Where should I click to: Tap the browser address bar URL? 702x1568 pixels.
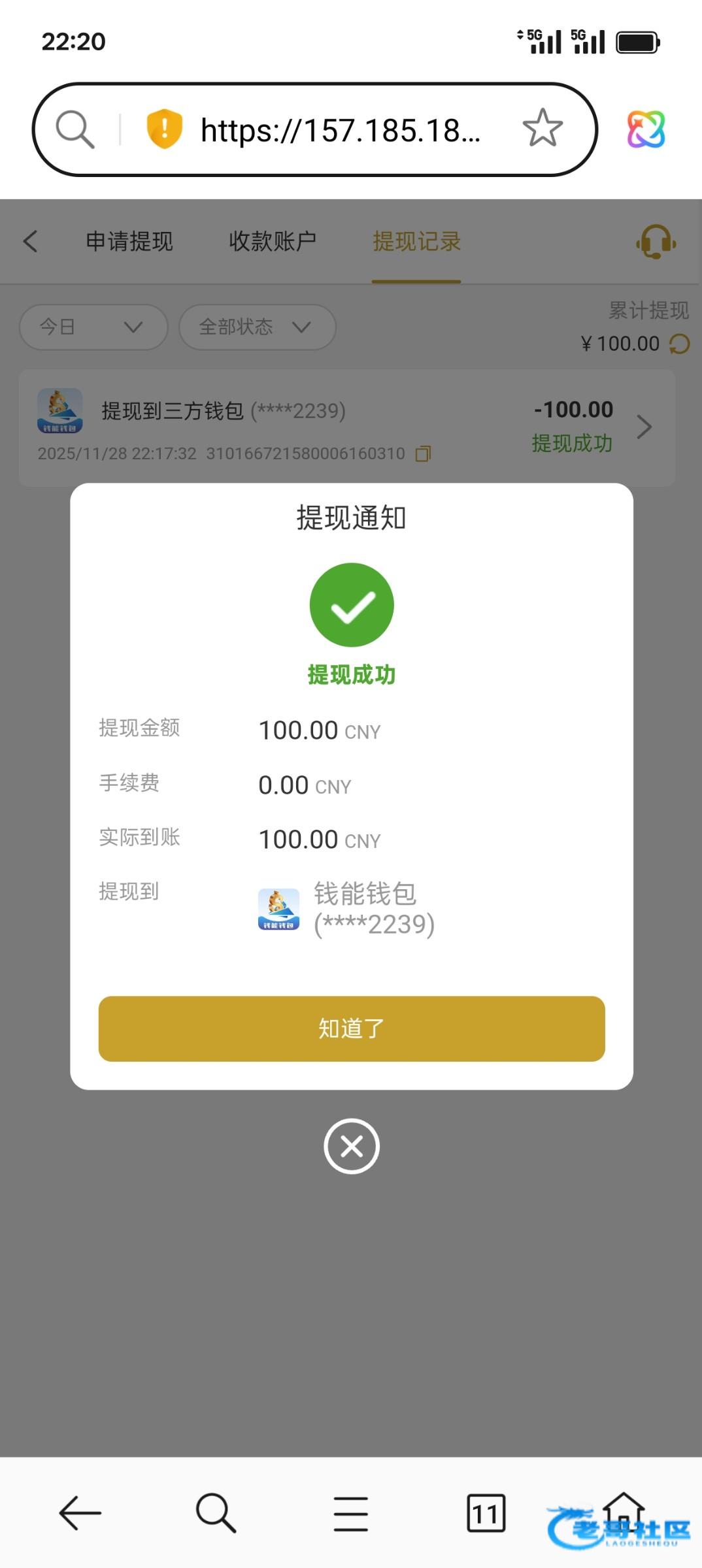pos(341,129)
